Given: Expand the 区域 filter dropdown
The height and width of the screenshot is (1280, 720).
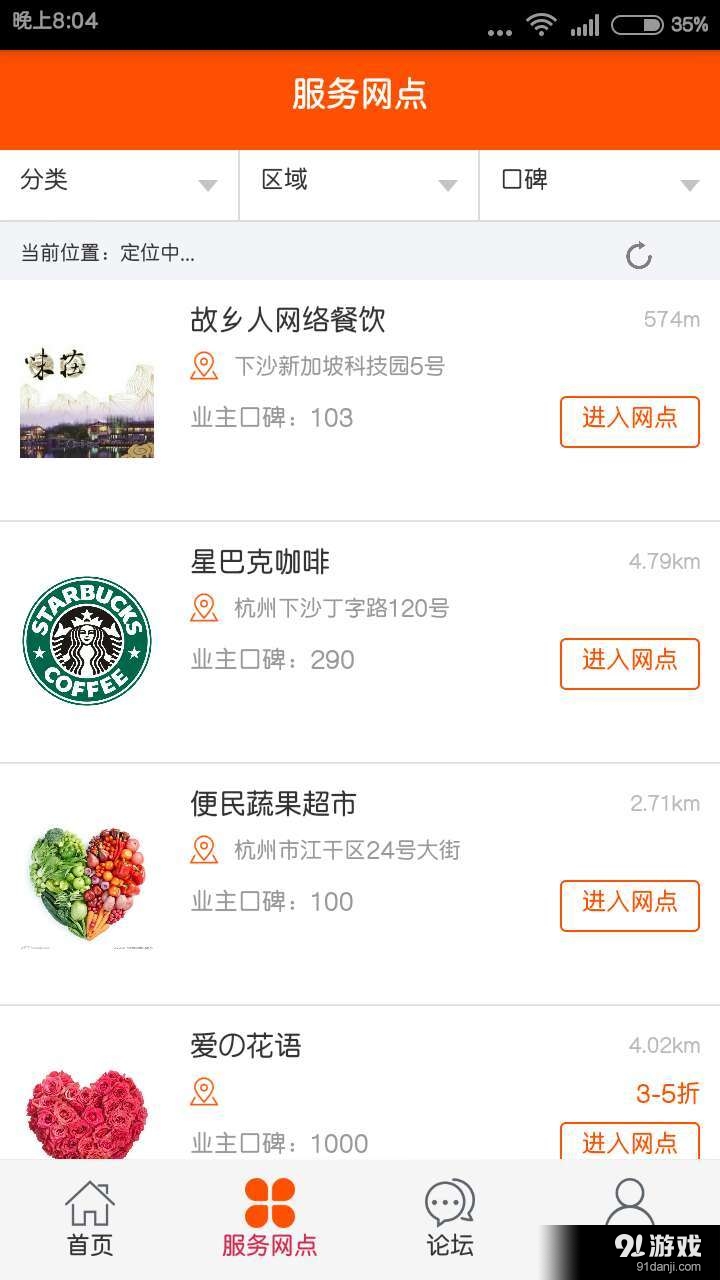Looking at the screenshot, I should coord(358,185).
